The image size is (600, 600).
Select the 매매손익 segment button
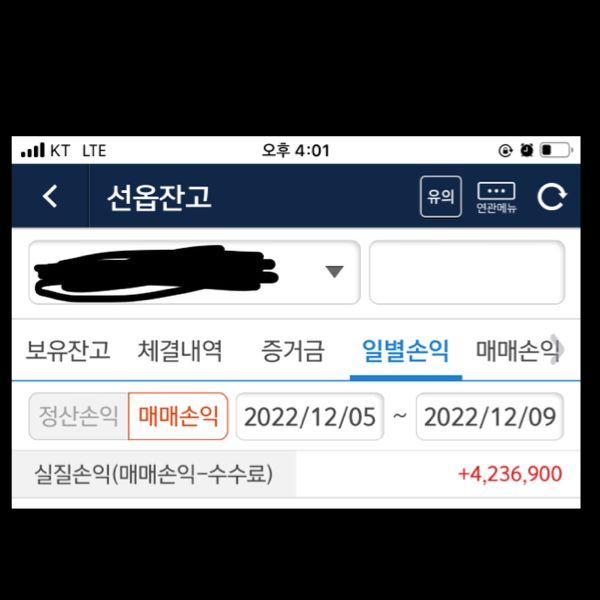click(178, 416)
